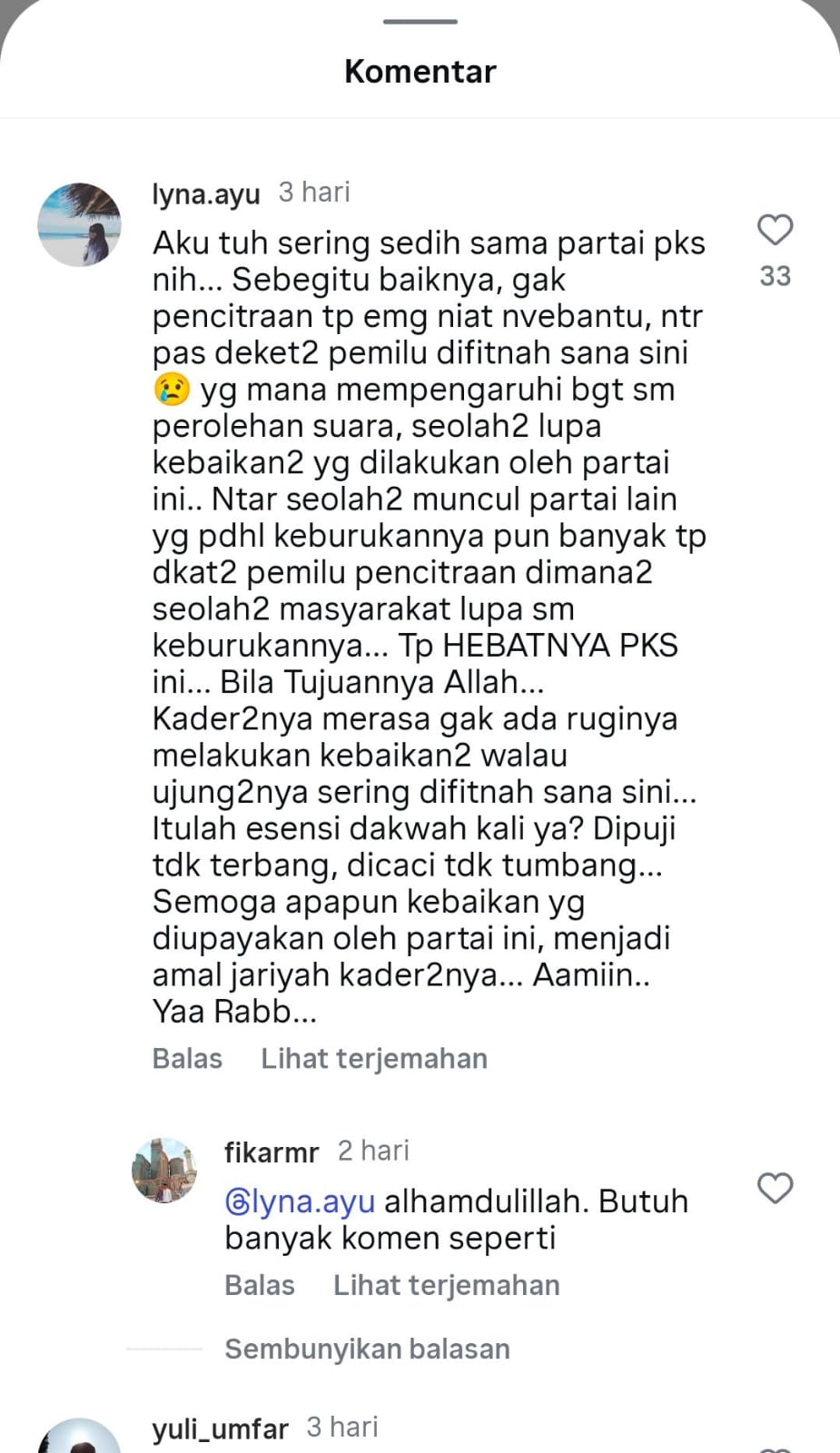View translation of fikarmr's reply
This screenshot has width=840, height=1453.
446,1286
